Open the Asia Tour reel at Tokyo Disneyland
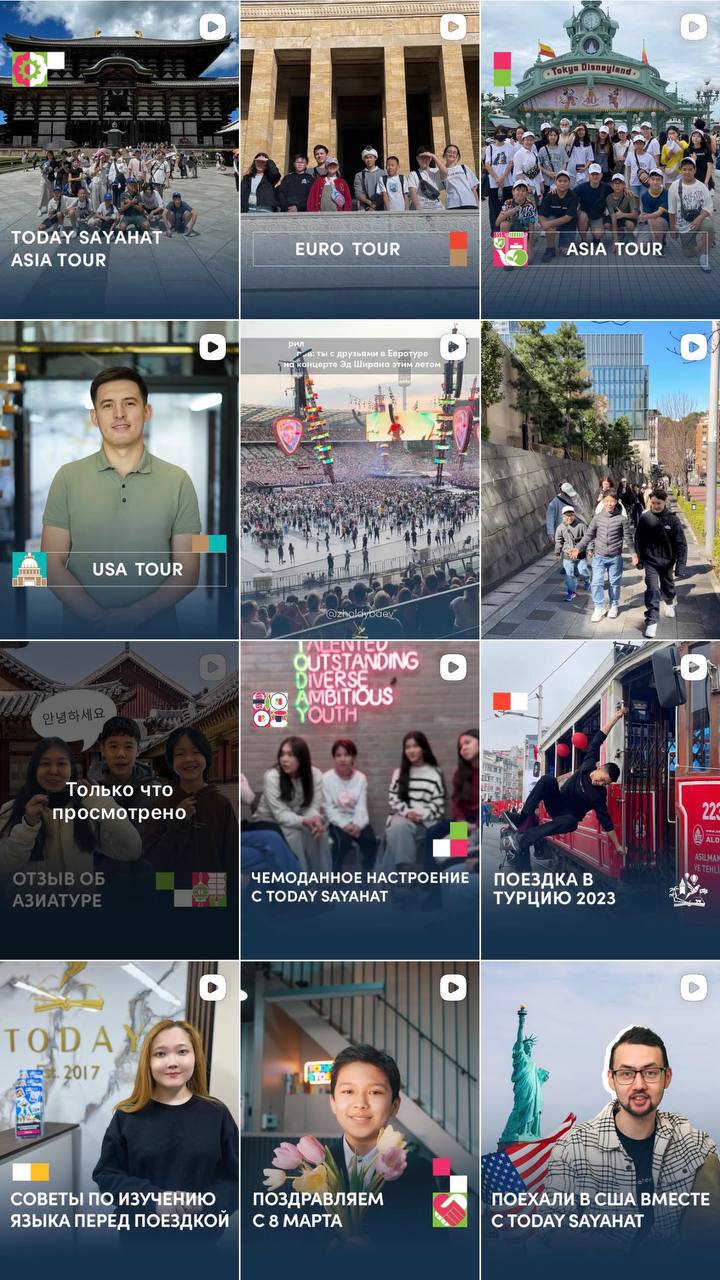Viewport: 720px width, 1280px height. point(600,160)
